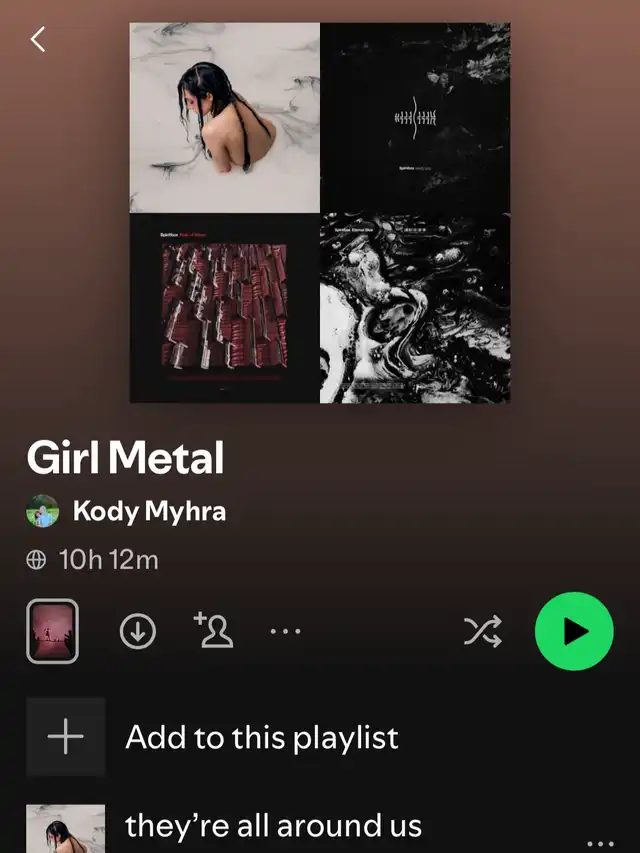
Task: Tap Add to this playlist
Action: pyautogui.click(x=261, y=738)
